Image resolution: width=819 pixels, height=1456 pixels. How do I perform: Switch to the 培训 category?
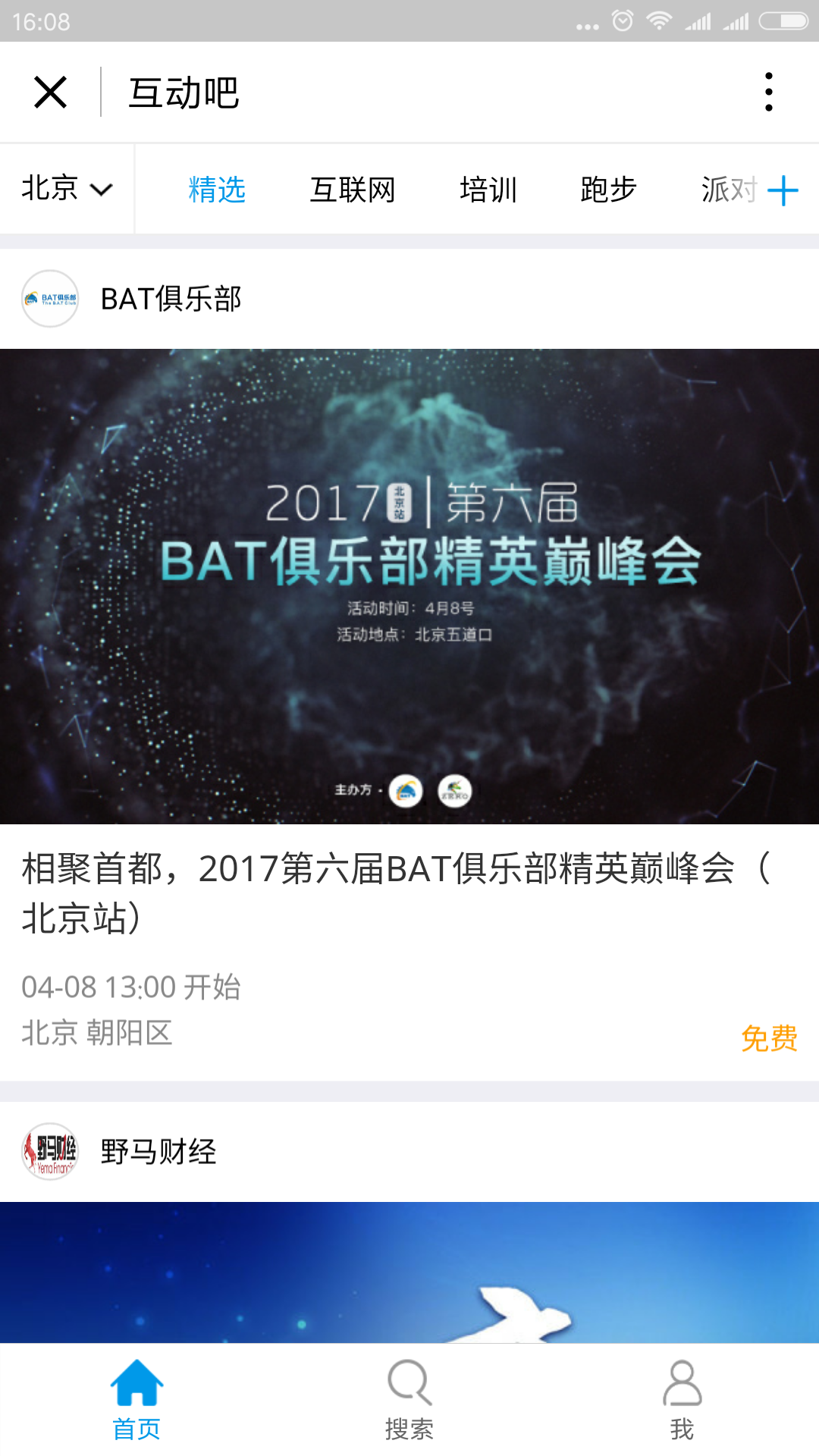click(x=488, y=190)
